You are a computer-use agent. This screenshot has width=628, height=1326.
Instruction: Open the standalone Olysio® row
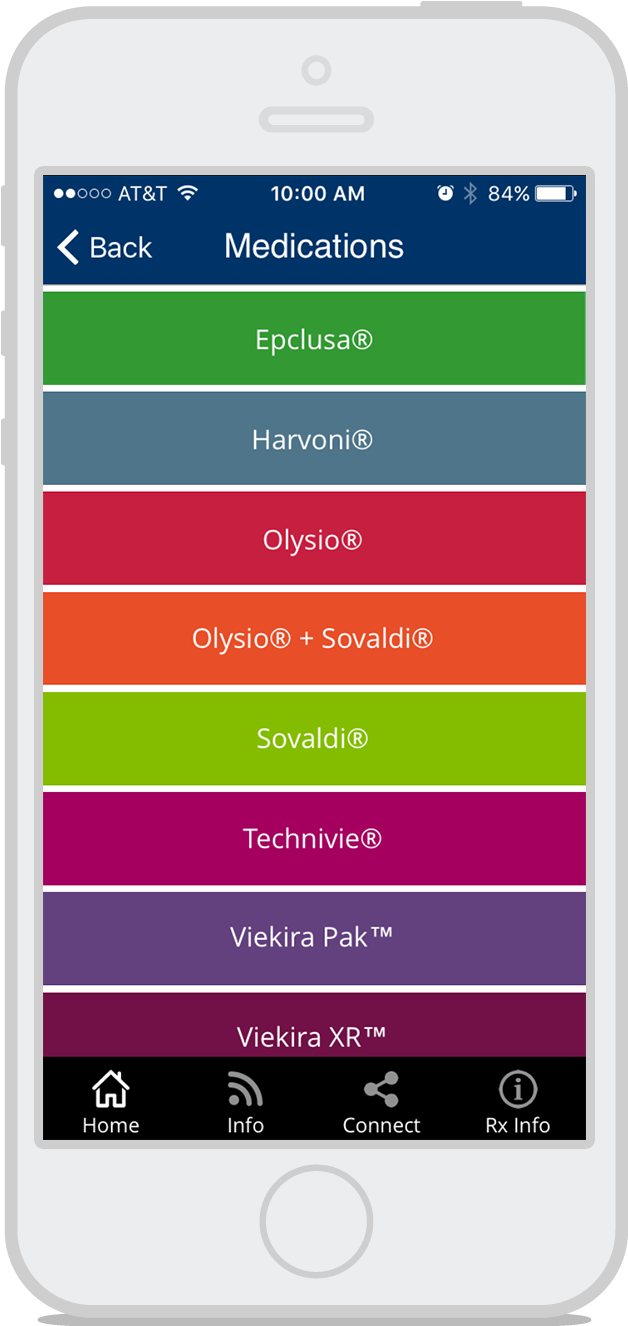[314, 538]
